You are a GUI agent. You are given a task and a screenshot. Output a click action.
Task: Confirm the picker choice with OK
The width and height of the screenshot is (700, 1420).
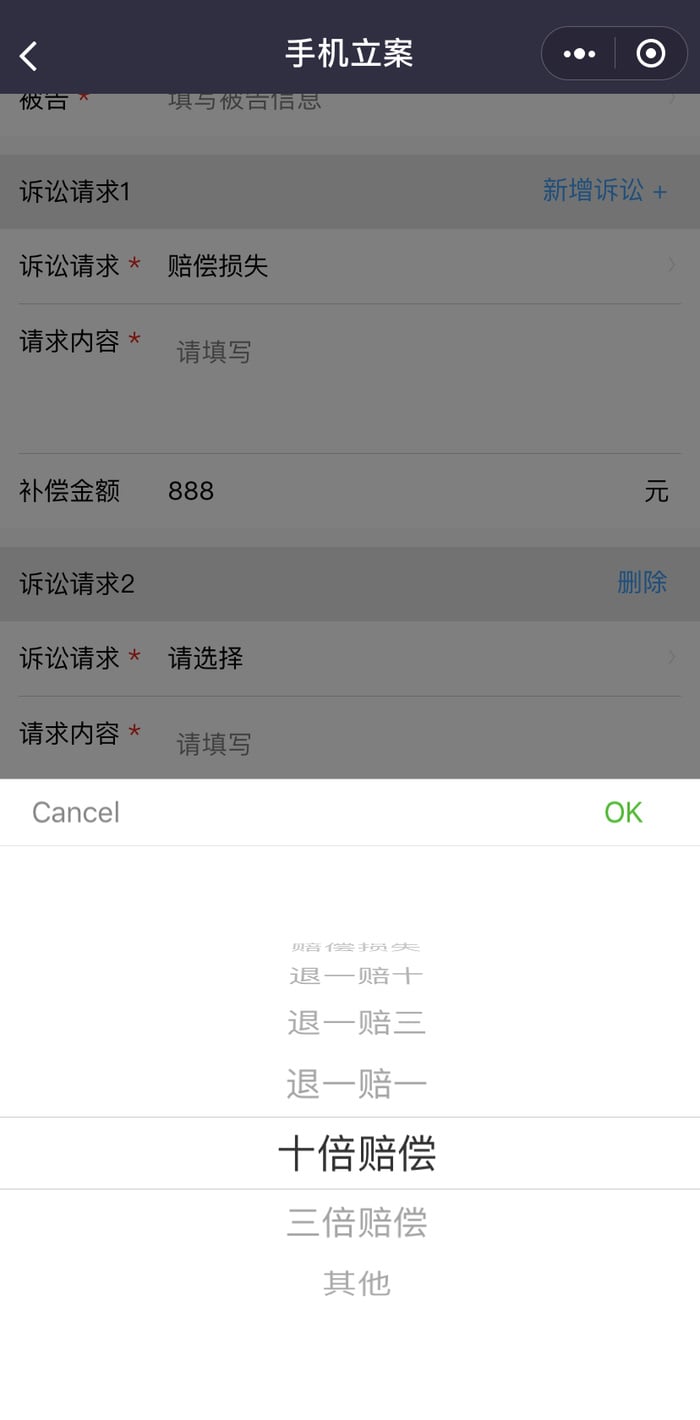coord(623,812)
